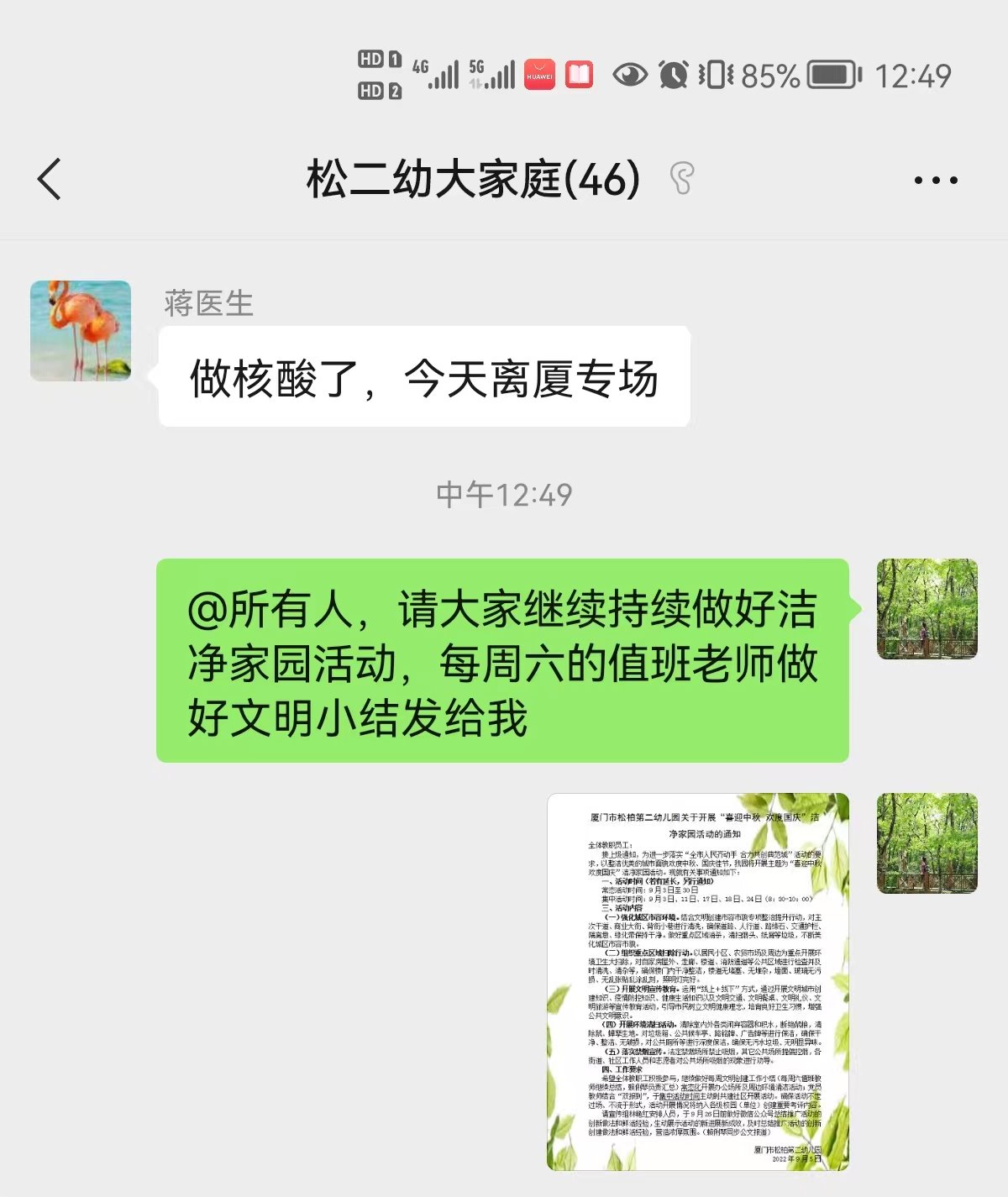Tap my avatar beside the notice image
This screenshot has height=1197, width=1008.
927,843
